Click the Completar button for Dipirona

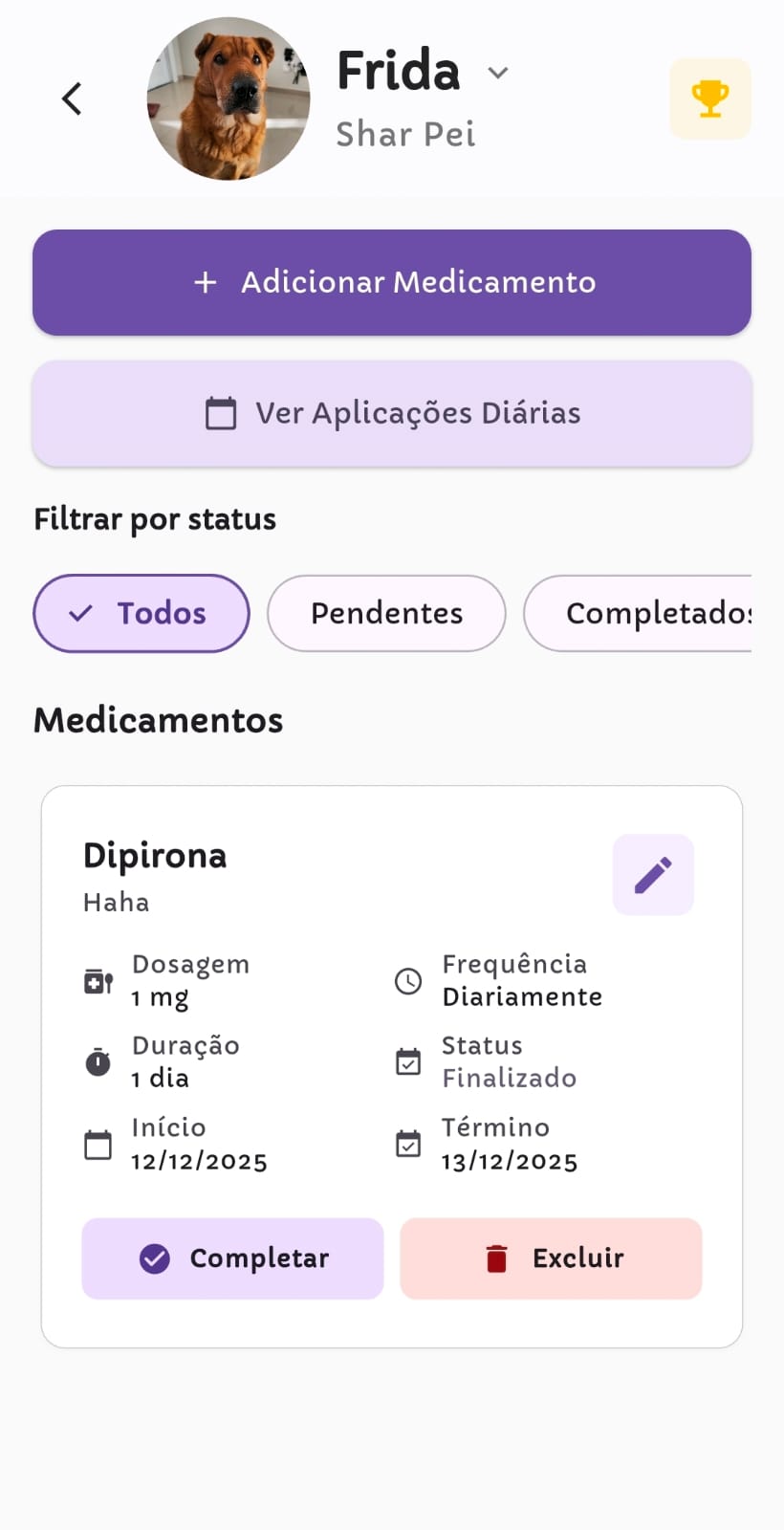click(231, 1258)
